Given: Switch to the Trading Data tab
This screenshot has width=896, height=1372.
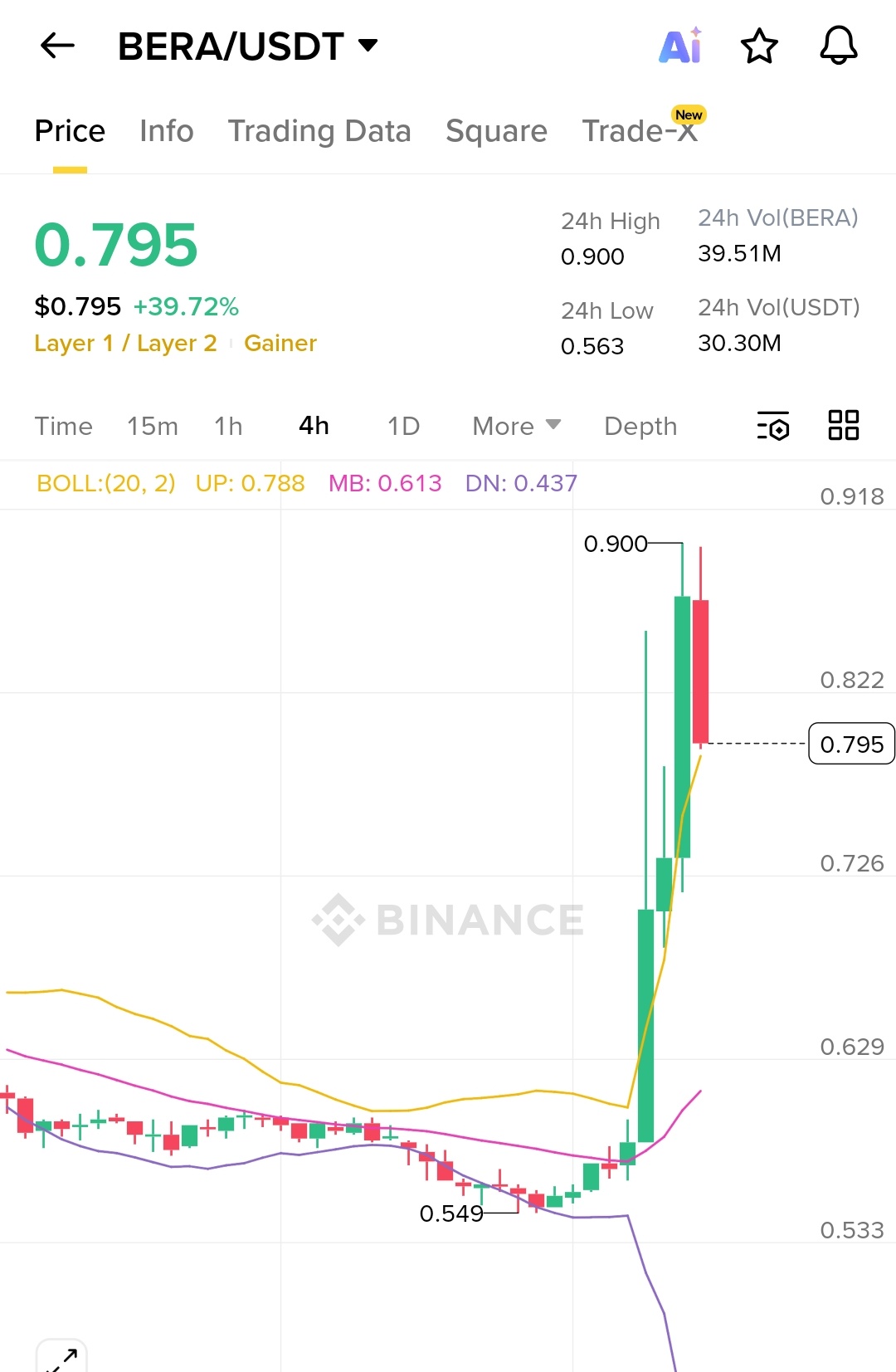Looking at the screenshot, I should [x=319, y=131].
